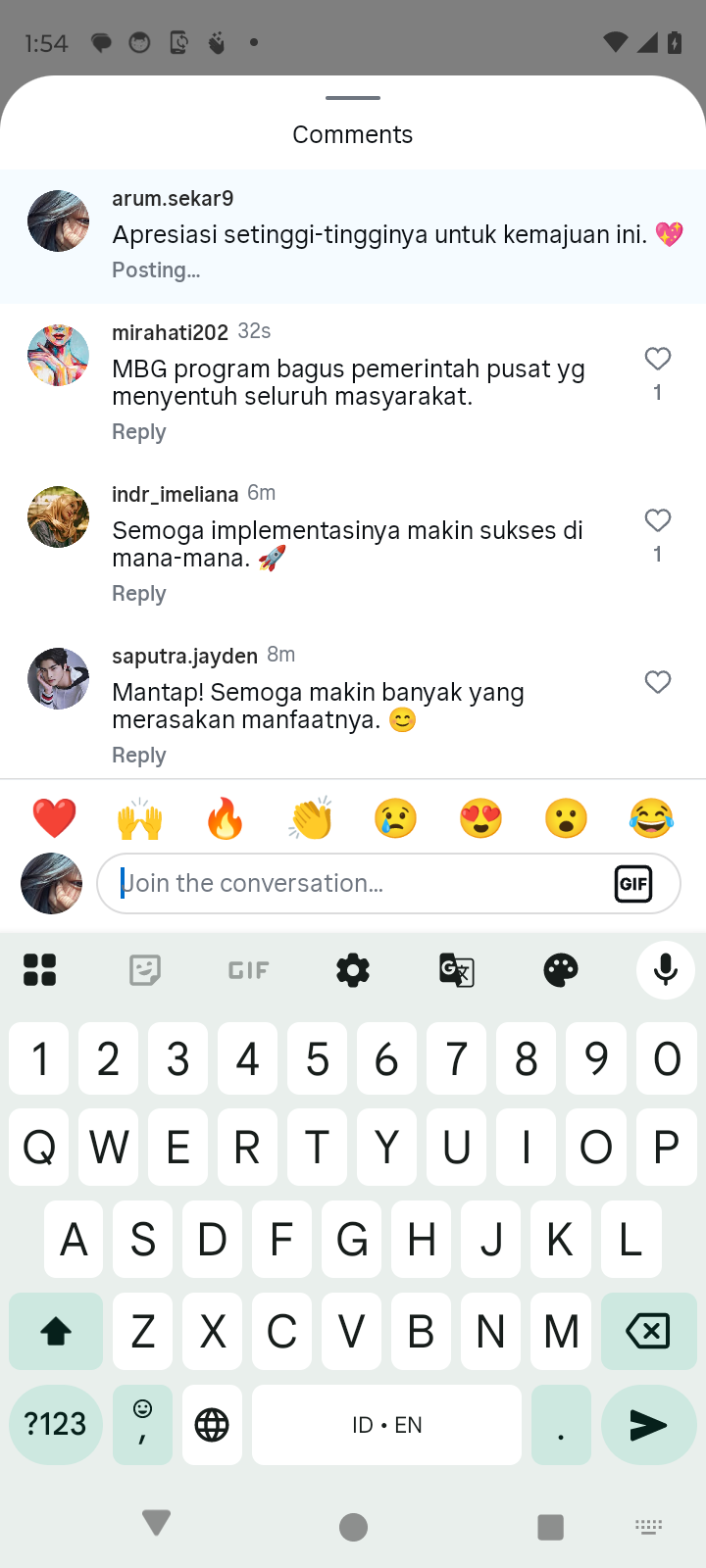Viewport: 706px width, 1568px height.
Task: Add the red heart emoji reaction
Action: [x=55, y=818]
